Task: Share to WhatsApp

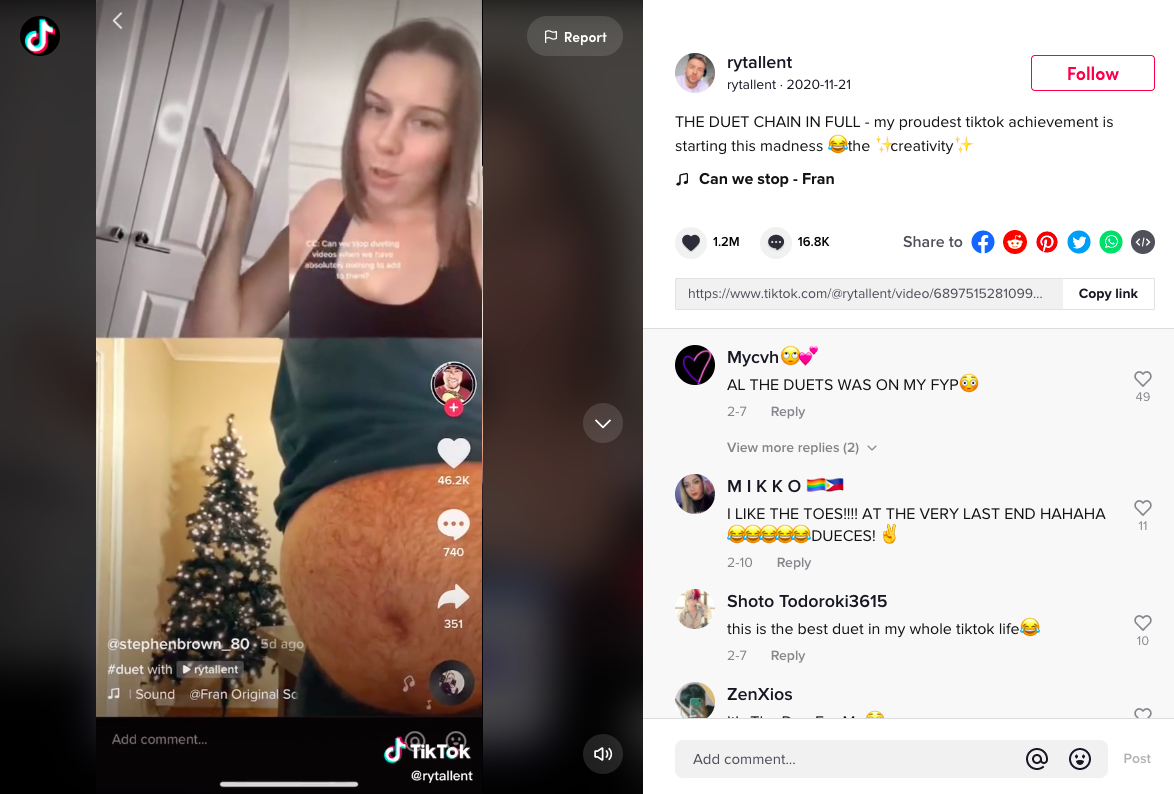Action: point(1111,242)
